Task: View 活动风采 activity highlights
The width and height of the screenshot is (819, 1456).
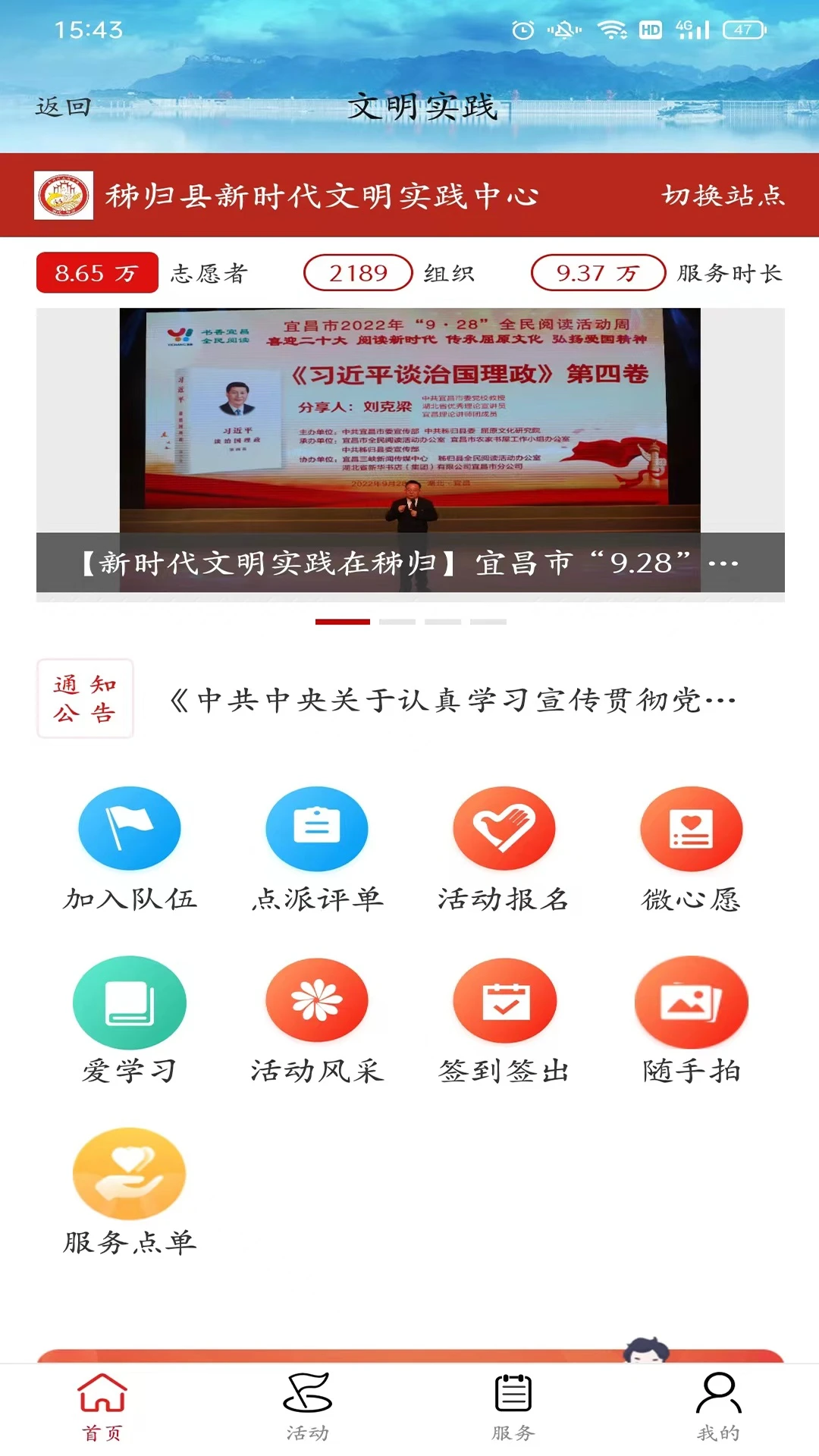Action: pos(316,1001)
